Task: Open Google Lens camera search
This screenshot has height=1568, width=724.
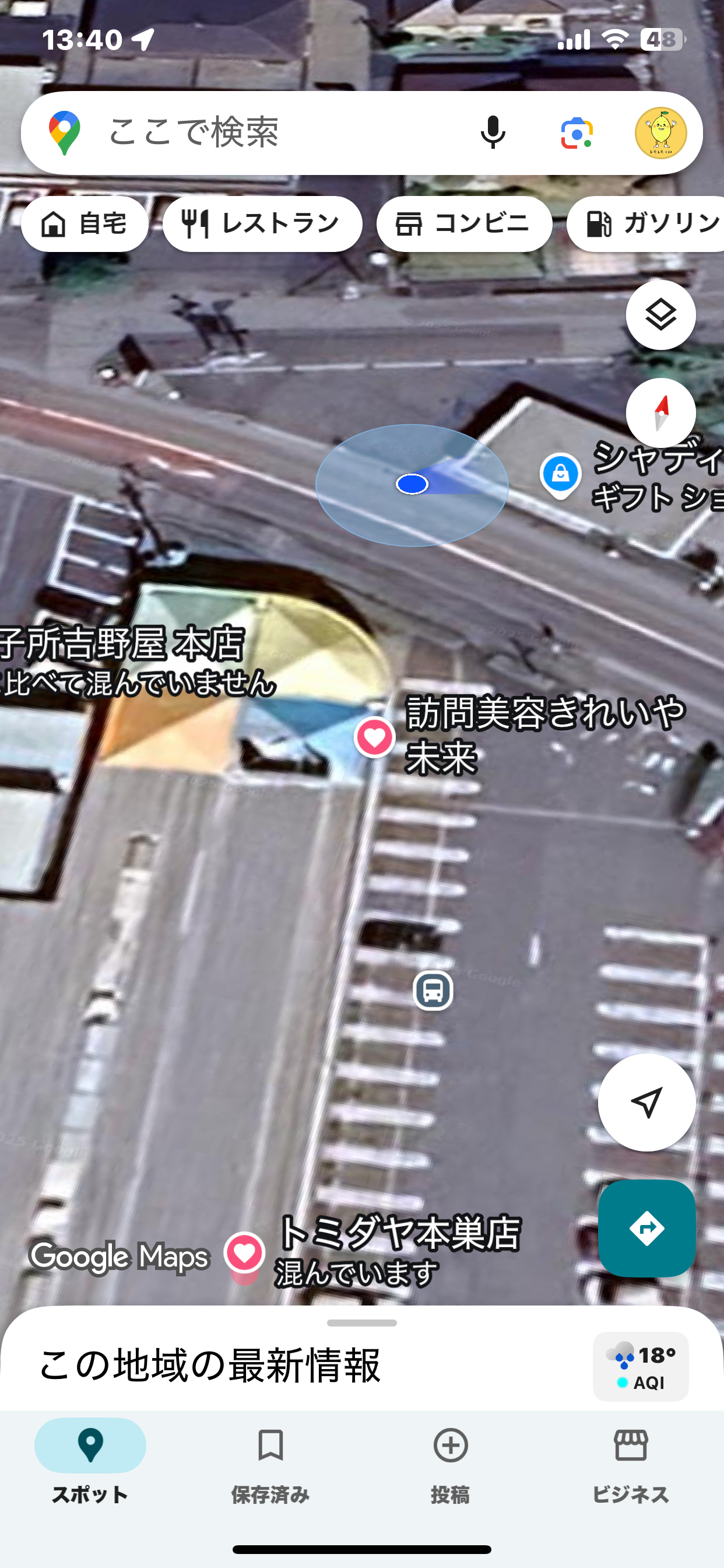Action: click(x=576, y=132)
